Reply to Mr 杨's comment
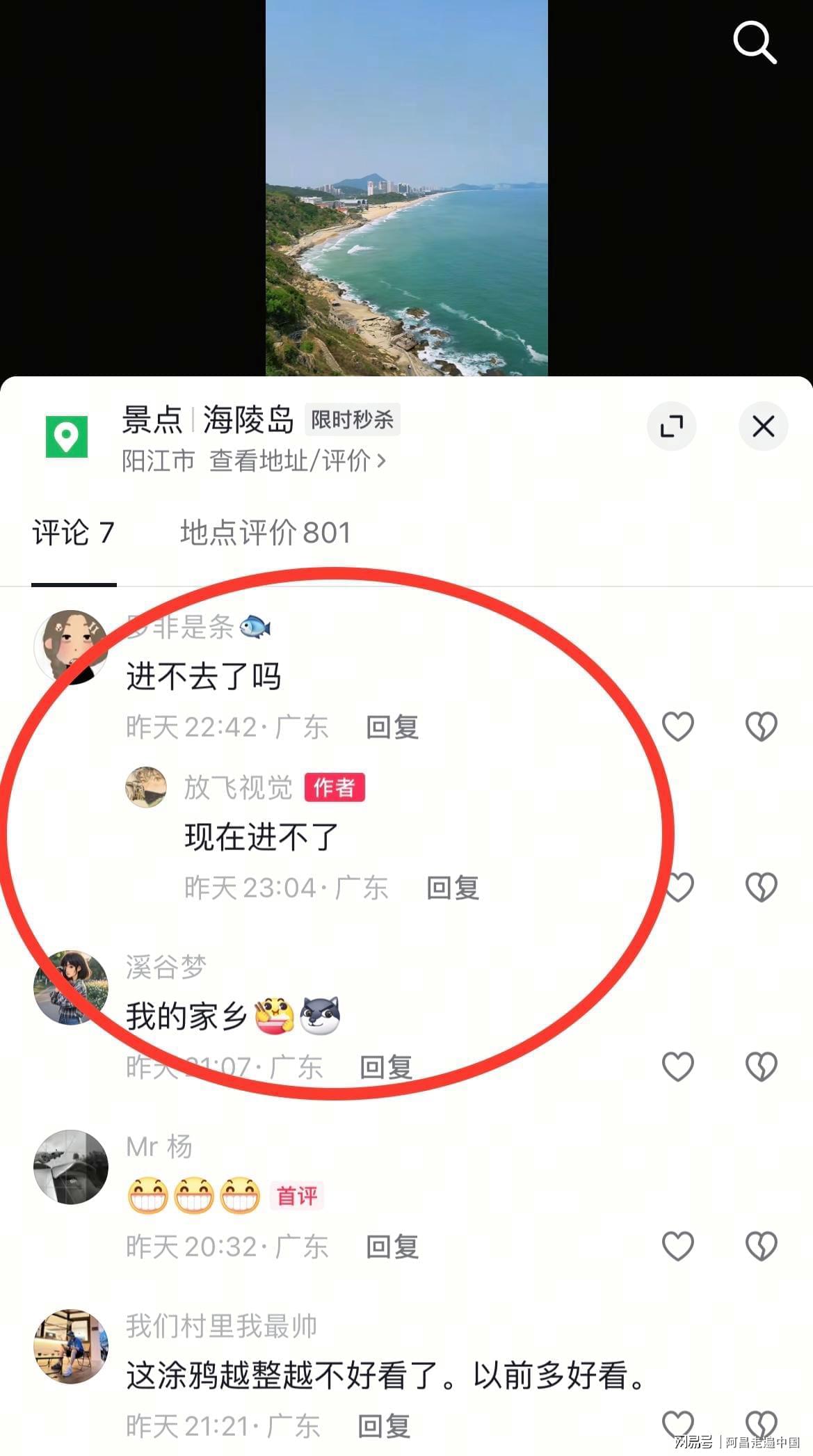This screenshot has width=813, height=1456. 392,1246
